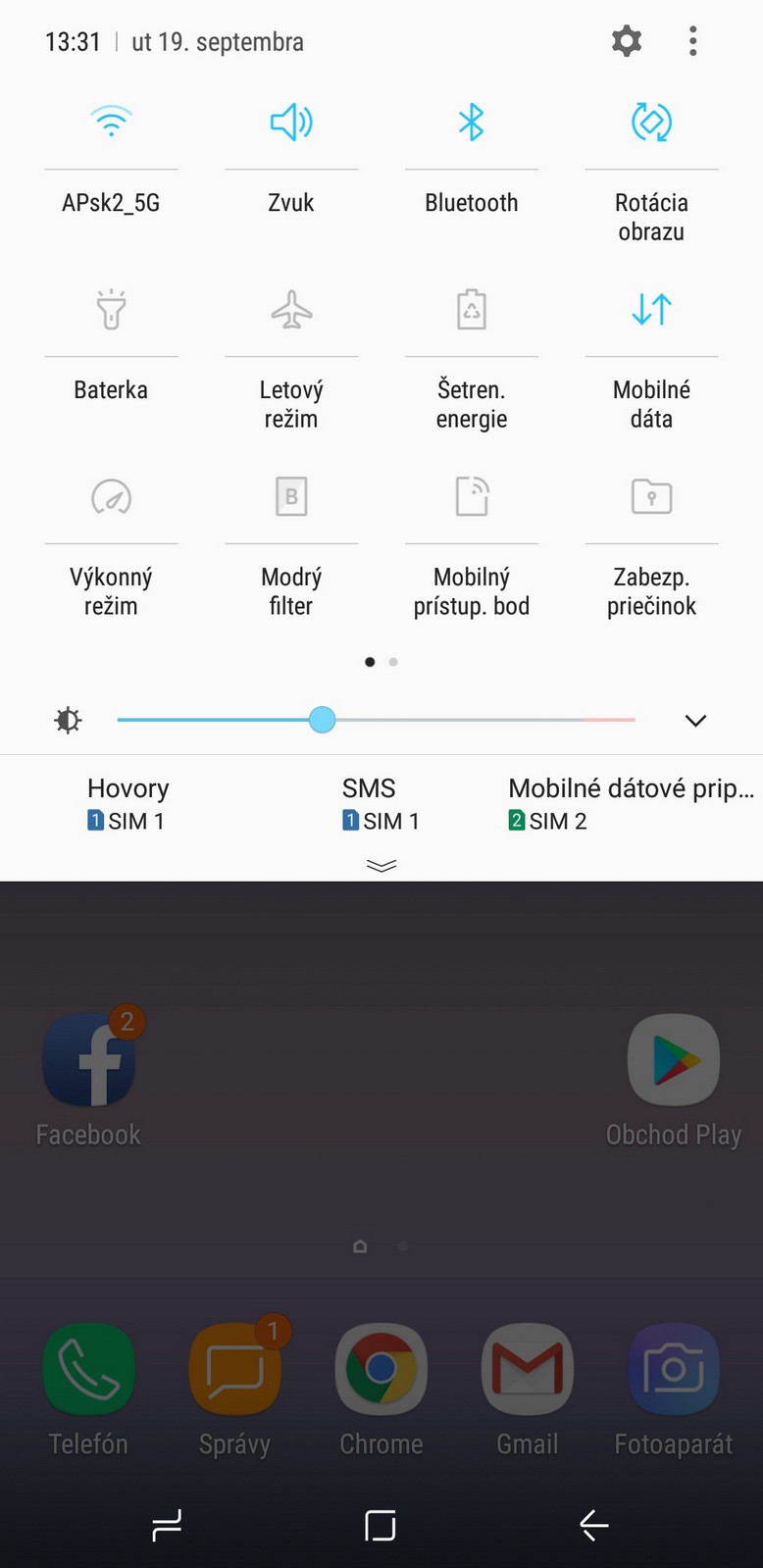Disable Bluetooth
The height and width of the screenshot is (1568, 763).
(x=472, y=123)
